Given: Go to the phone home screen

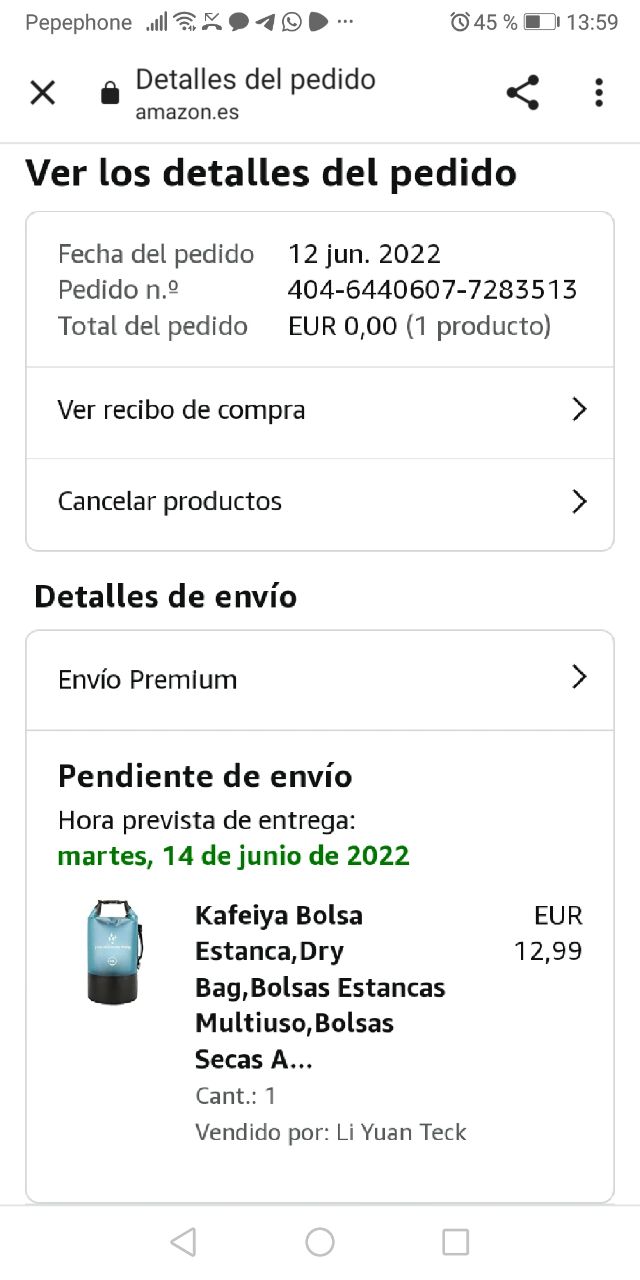Looking at the screenshot, I should click(x=320, y=1242).
